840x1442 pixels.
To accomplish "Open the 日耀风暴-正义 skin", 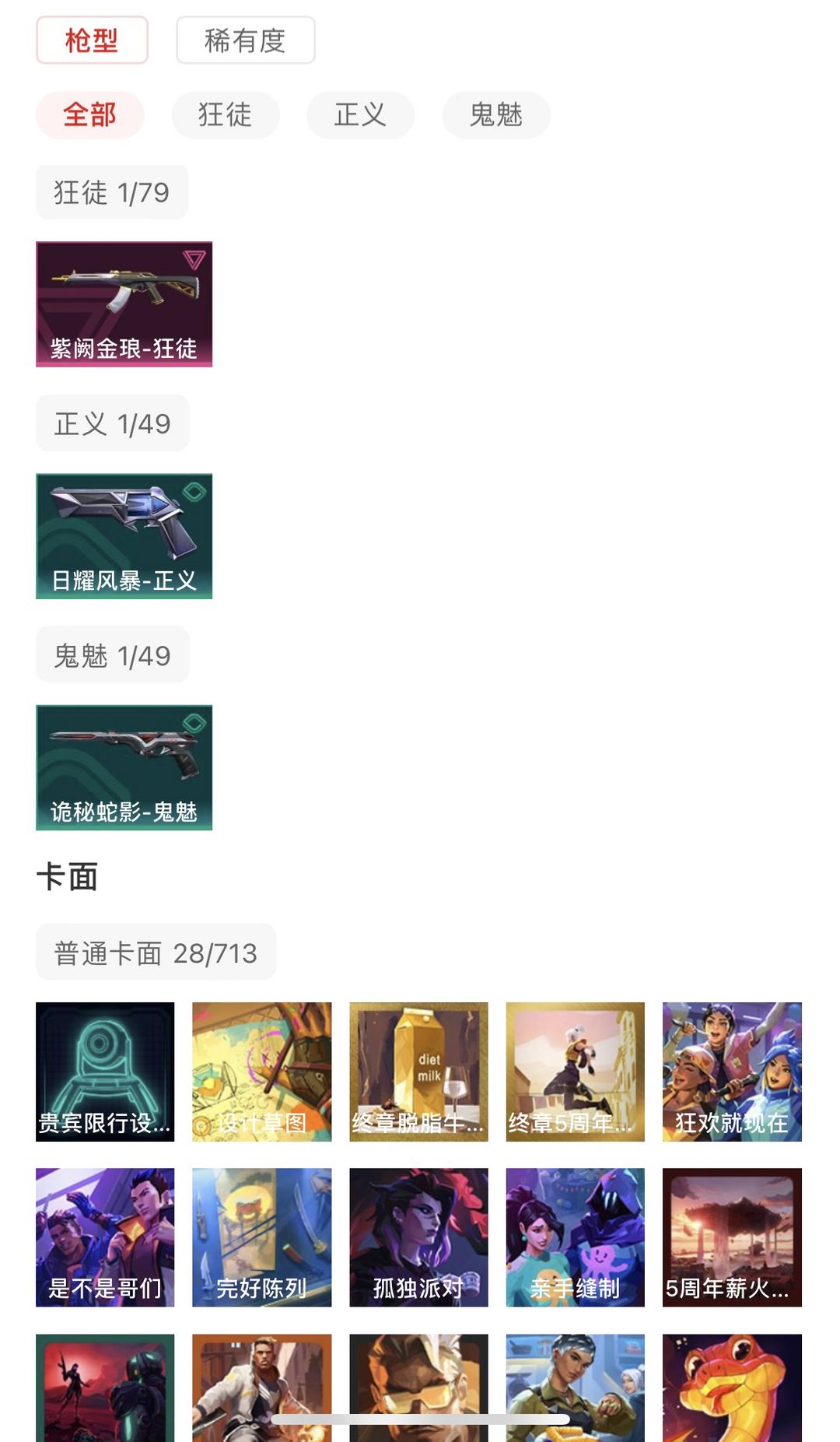I will click(124, 536).
